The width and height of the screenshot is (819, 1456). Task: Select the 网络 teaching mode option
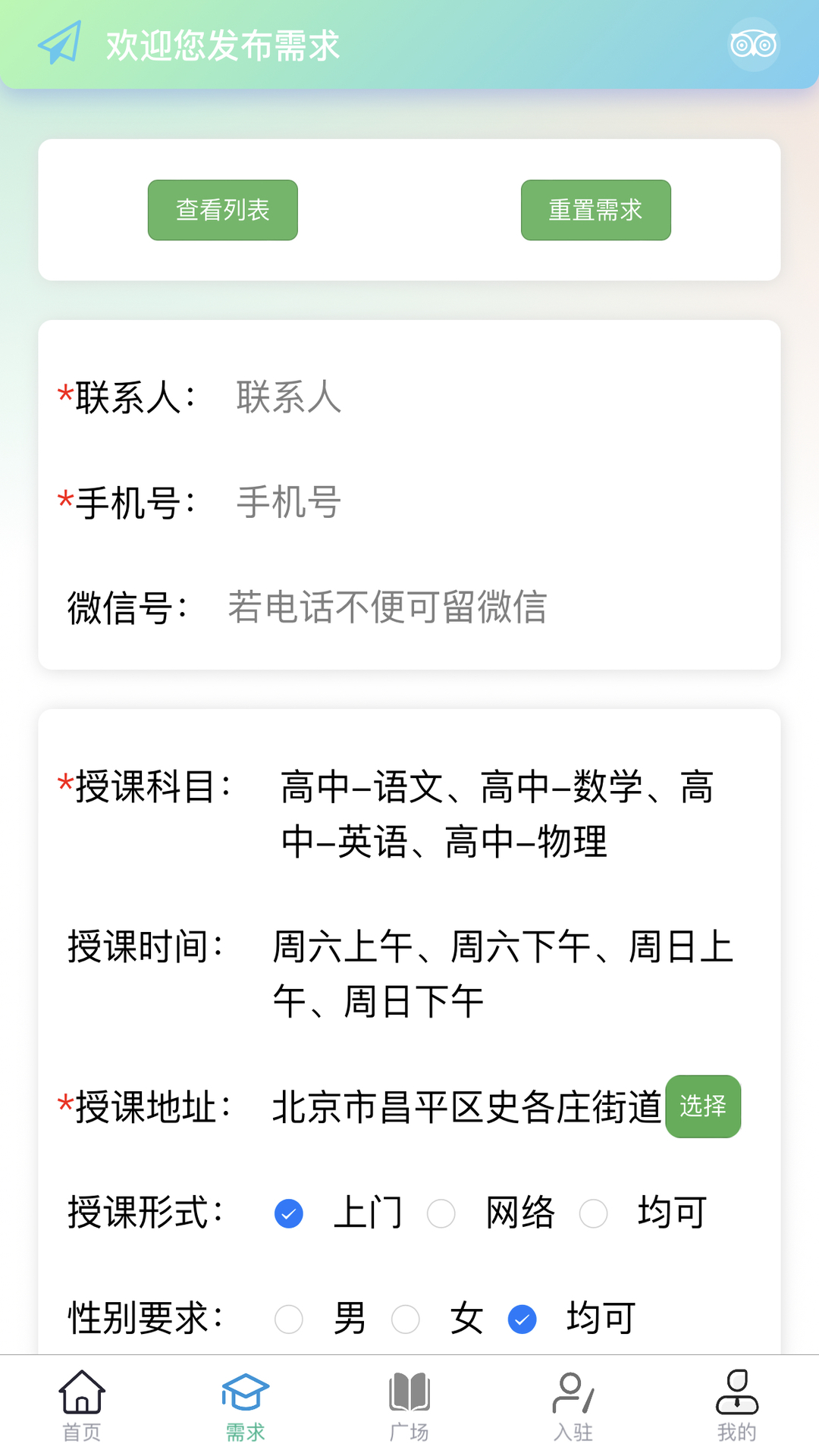(441, 1213)
